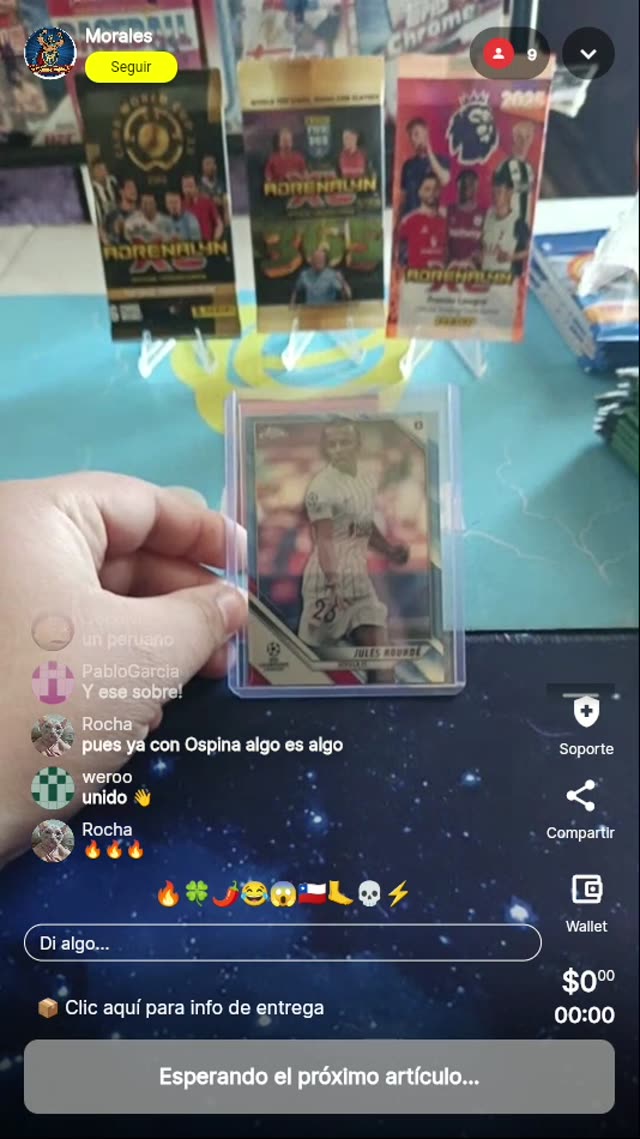Image resolution: width=640 pixels, height=1139 pixels.
Task: Send the skull emoji reaction
Action: tap(369, 894)
